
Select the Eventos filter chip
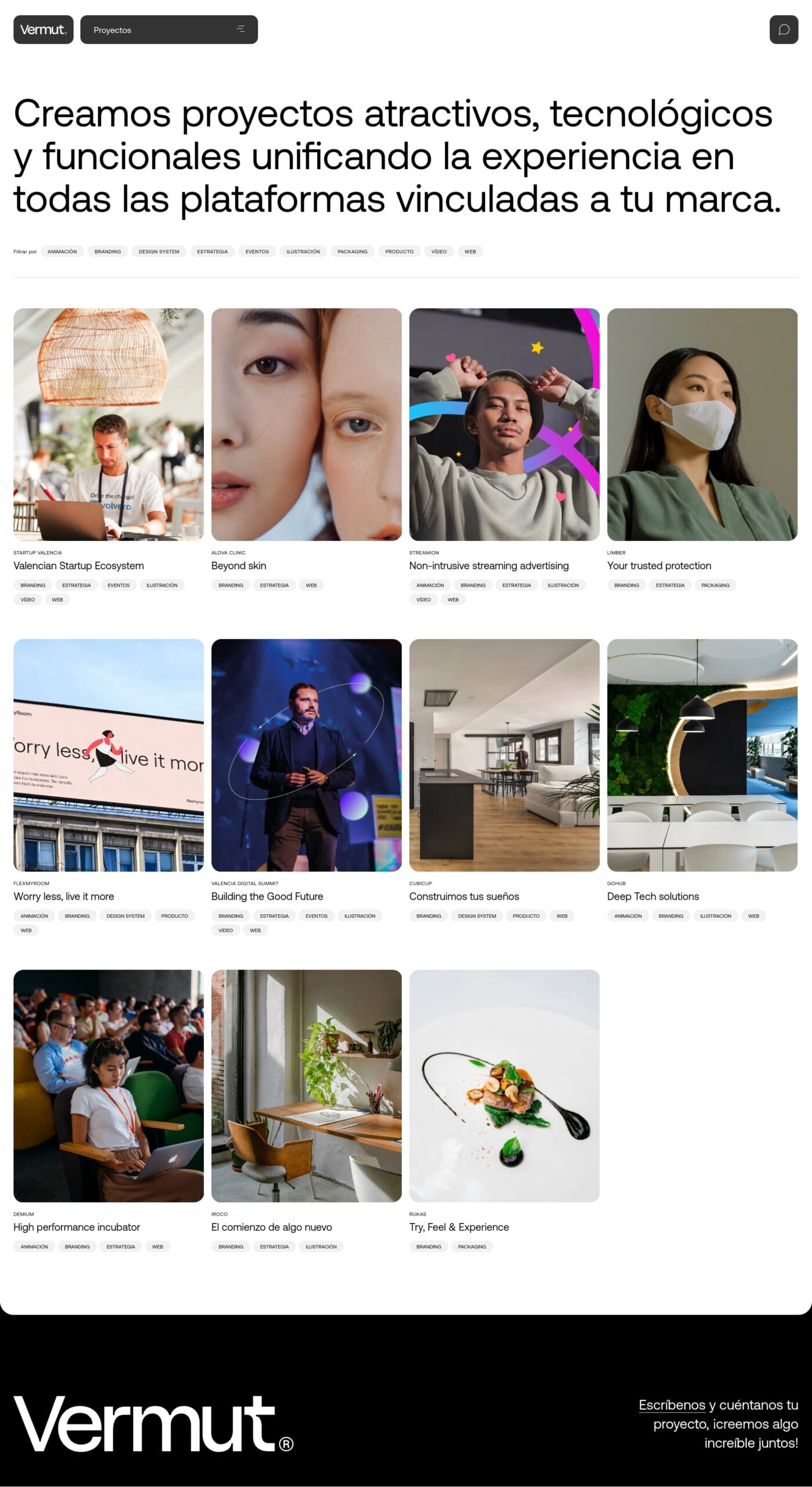coord(257,252)
